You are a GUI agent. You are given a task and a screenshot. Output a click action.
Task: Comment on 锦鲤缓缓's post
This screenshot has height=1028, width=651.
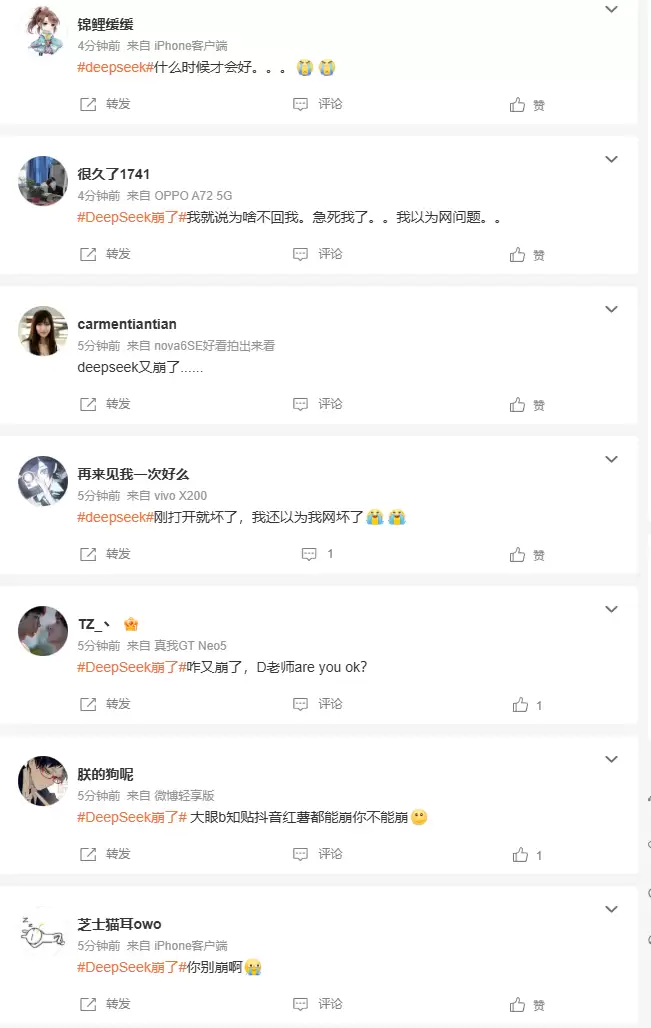point(318,104)
